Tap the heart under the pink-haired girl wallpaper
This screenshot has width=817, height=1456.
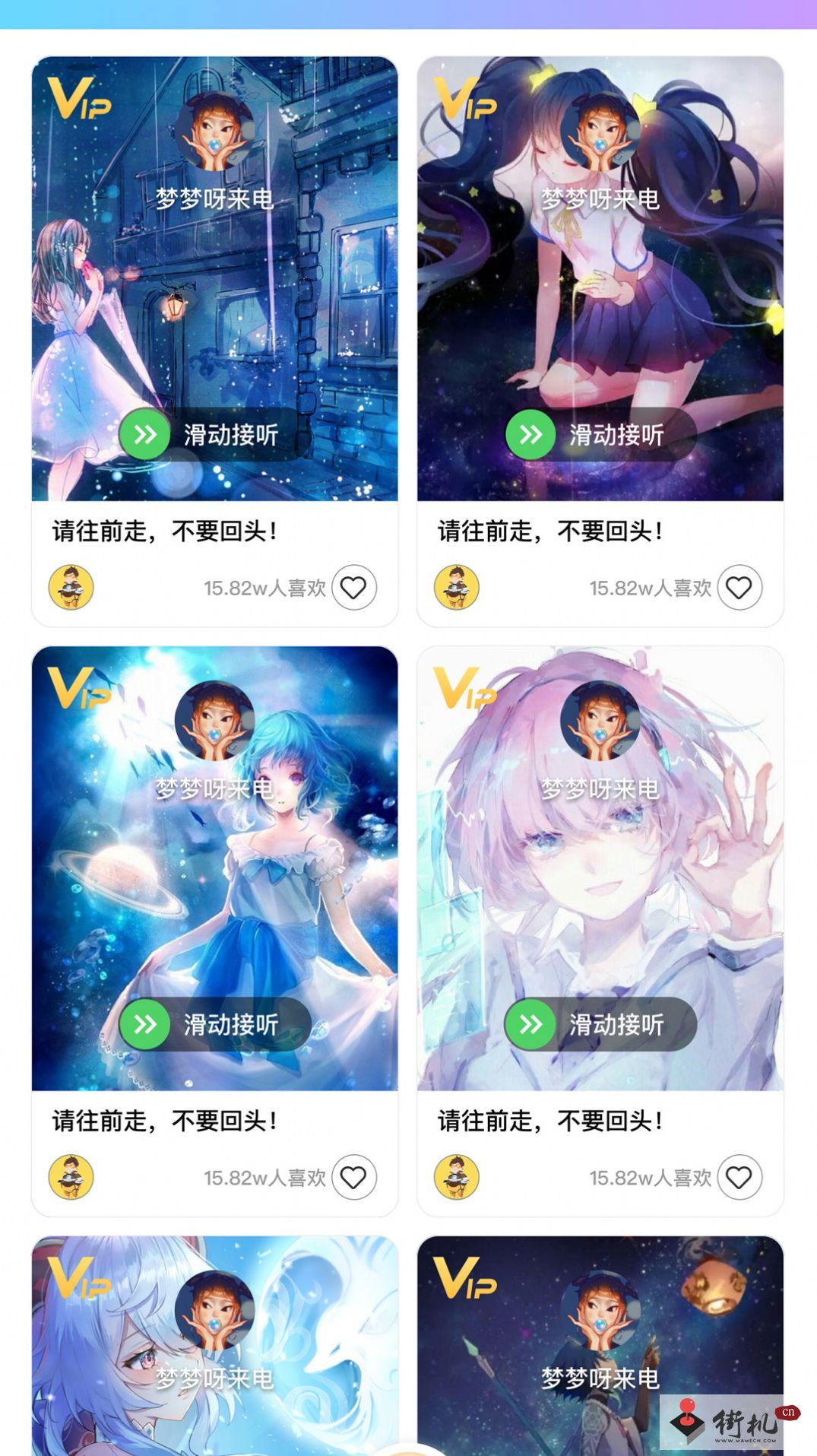click(x=739, y=1178)
